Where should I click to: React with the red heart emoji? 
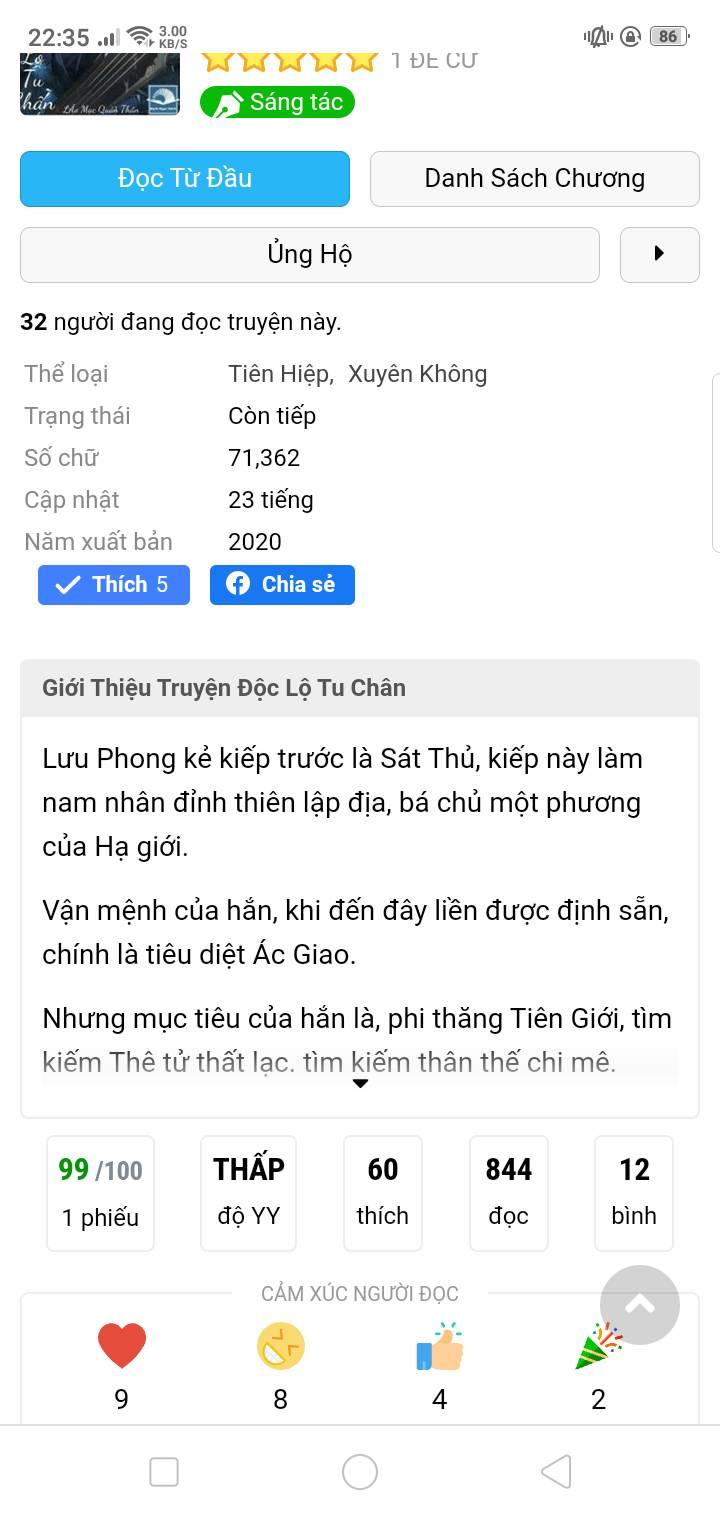coord(122,1346)
